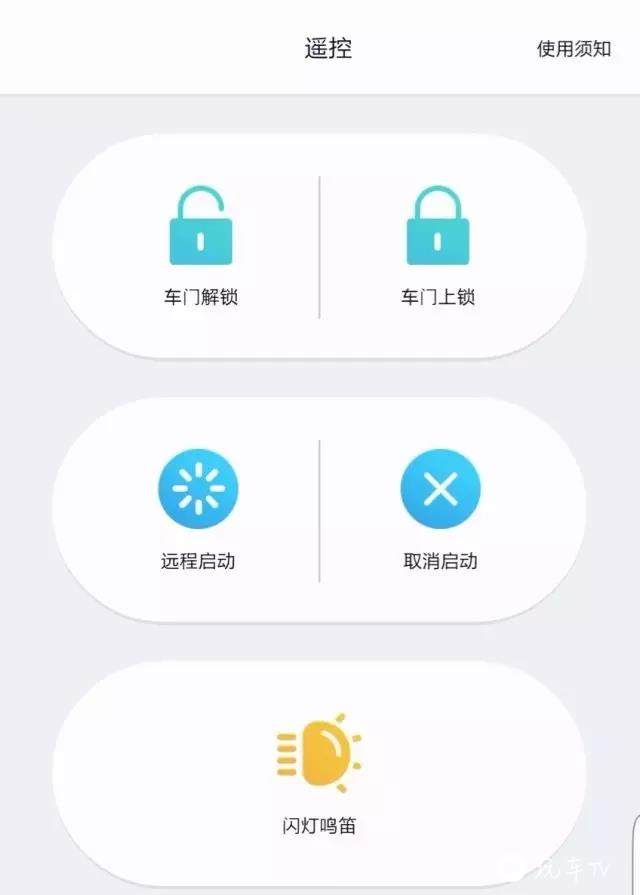Start the engine remotely with 远程启动
Image resolution: width=640 pixels, height=895 pixels.
198,505
